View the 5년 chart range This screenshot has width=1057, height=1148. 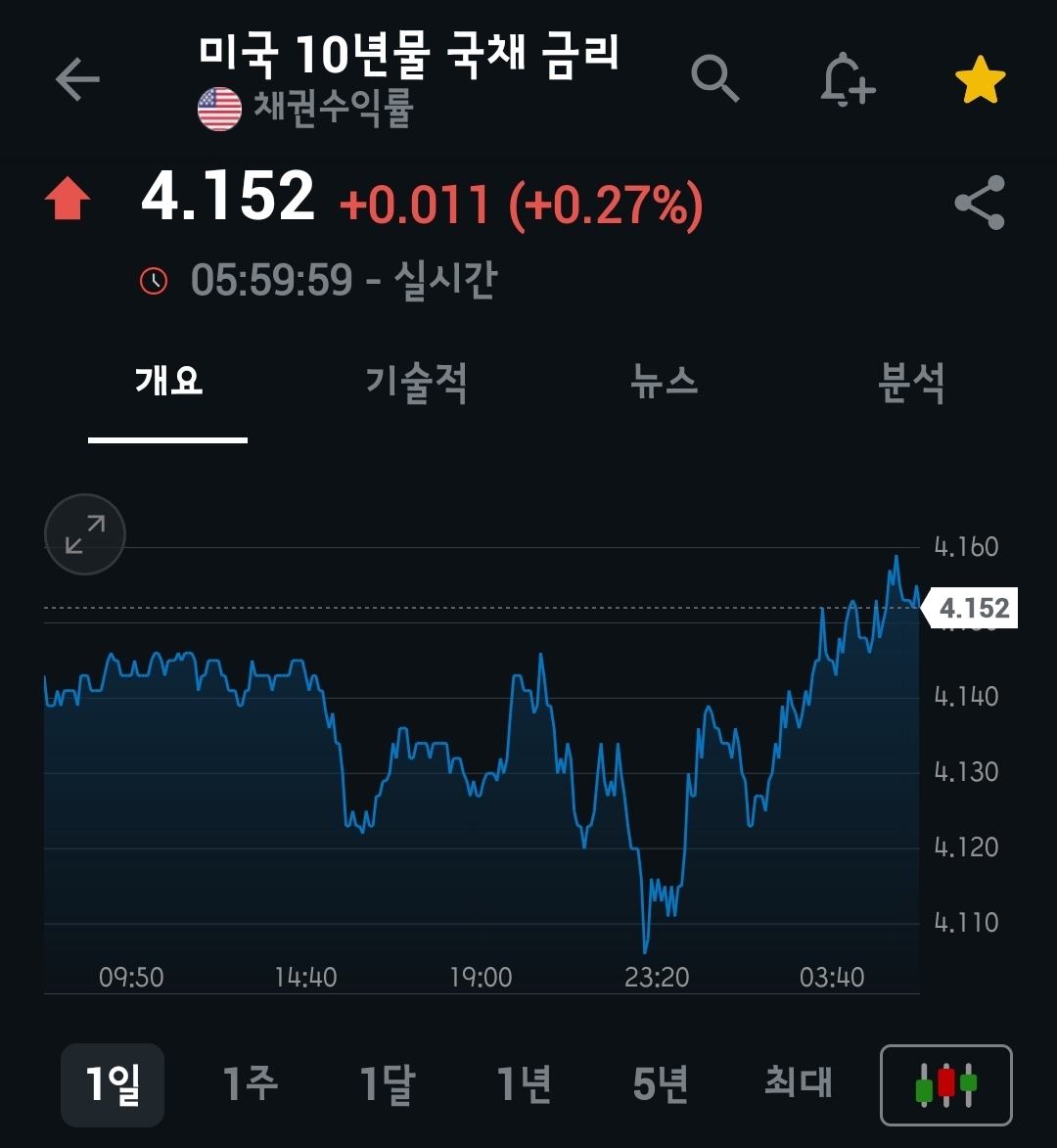click(x=661, y=1084)
